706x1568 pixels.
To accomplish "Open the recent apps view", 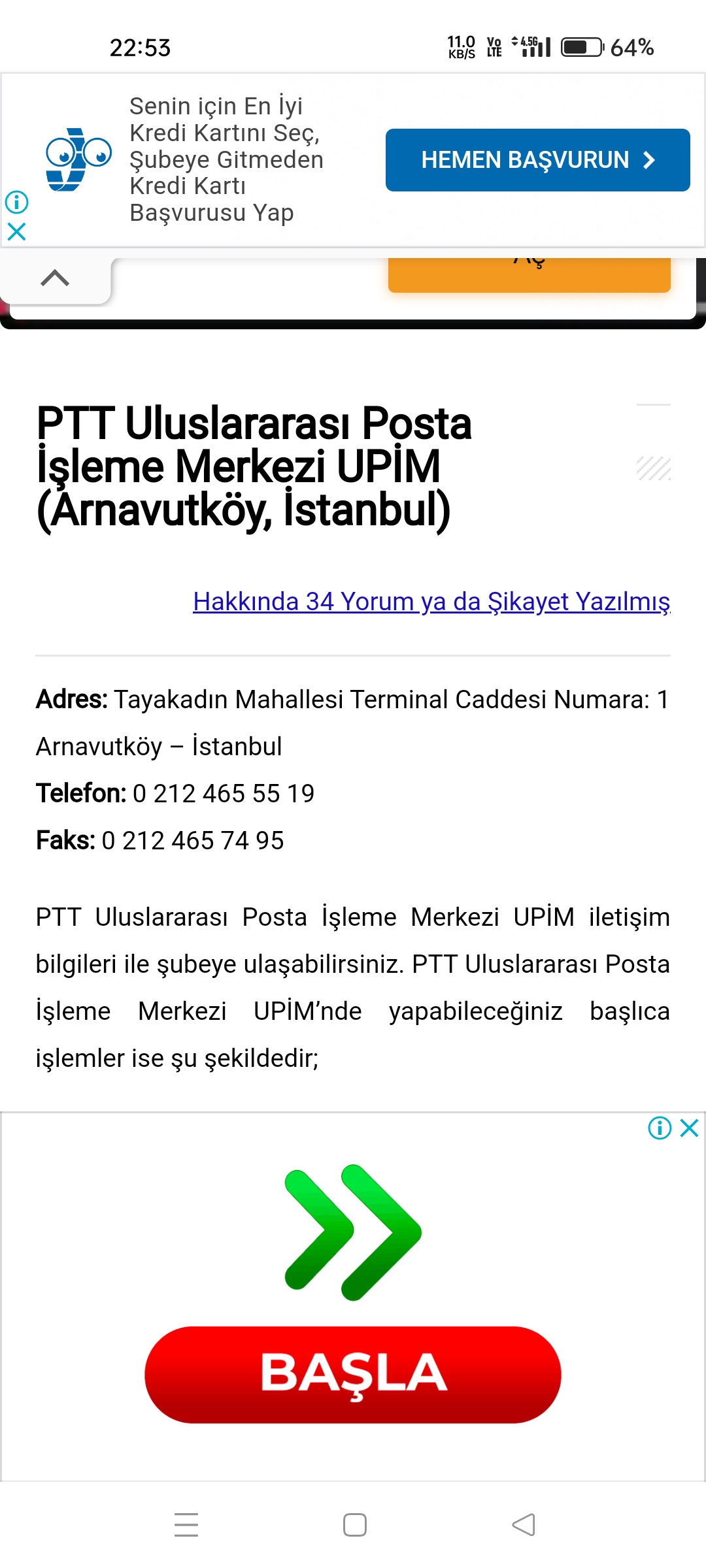I will 186,1525.
